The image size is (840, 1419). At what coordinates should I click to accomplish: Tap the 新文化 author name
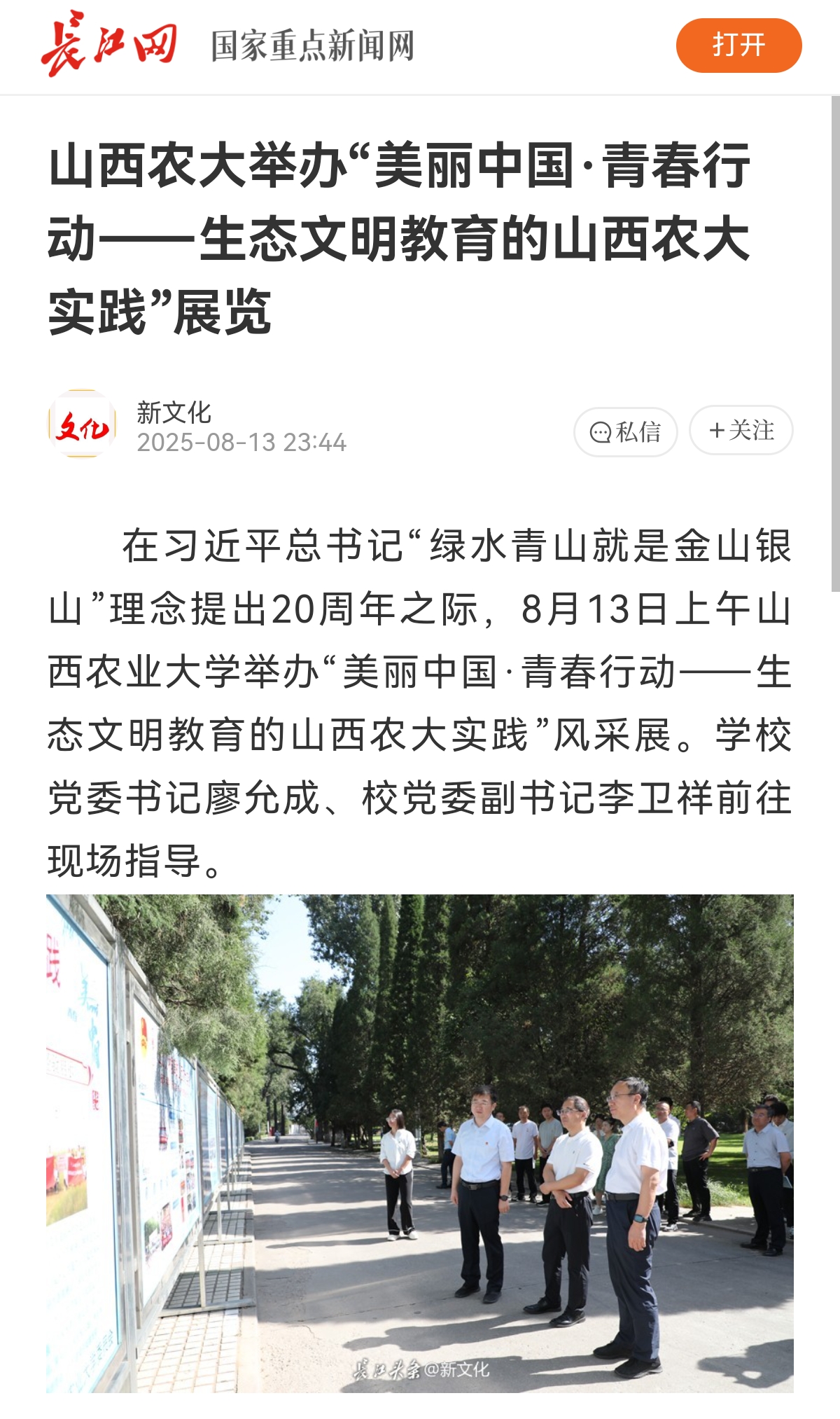[x=174, y=413]
